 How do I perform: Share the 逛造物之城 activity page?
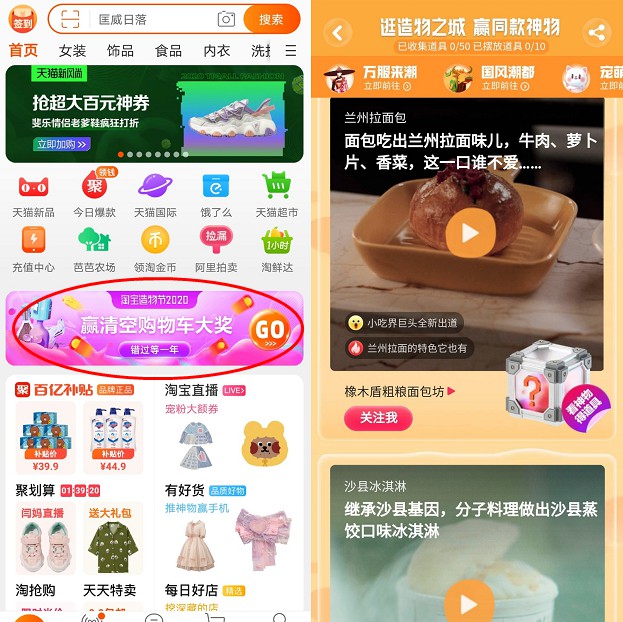pyautogui.click(x=597, y=33)
